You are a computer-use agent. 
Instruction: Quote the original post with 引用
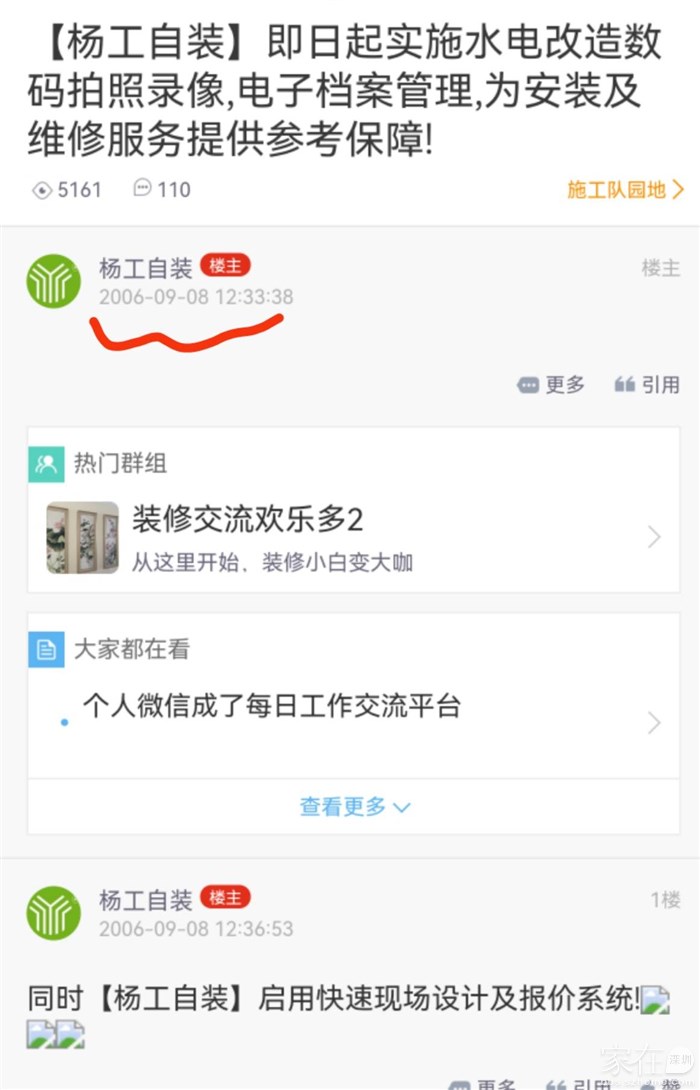tap(647, 385)
